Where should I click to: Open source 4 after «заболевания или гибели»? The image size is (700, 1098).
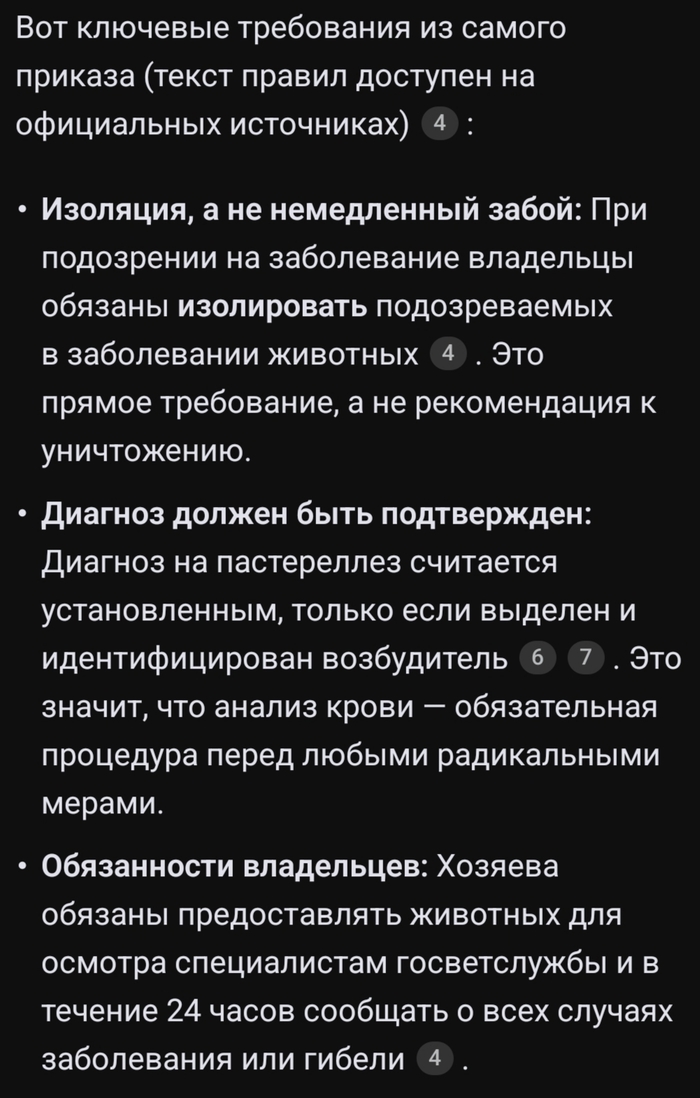(431, 1059)
